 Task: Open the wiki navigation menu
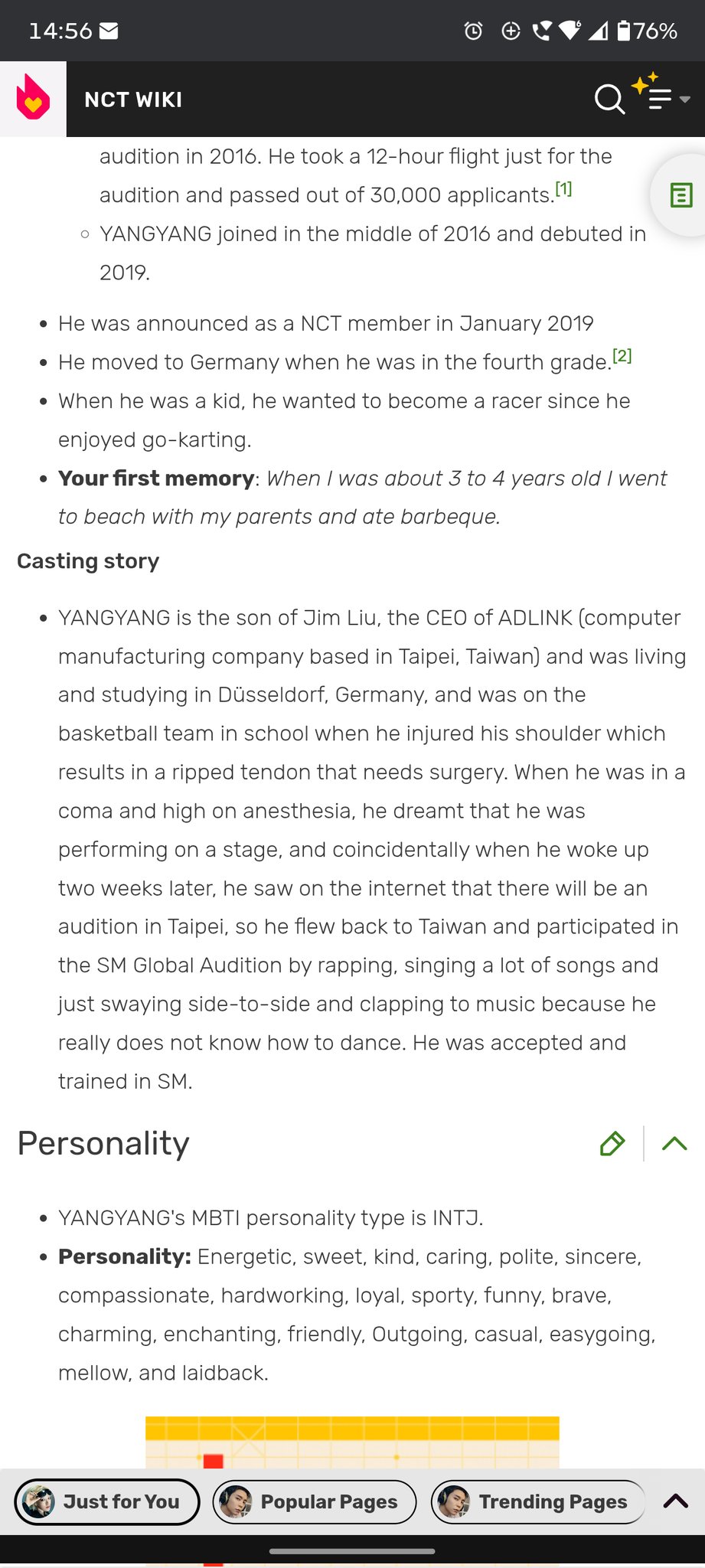tap(662, 96)
